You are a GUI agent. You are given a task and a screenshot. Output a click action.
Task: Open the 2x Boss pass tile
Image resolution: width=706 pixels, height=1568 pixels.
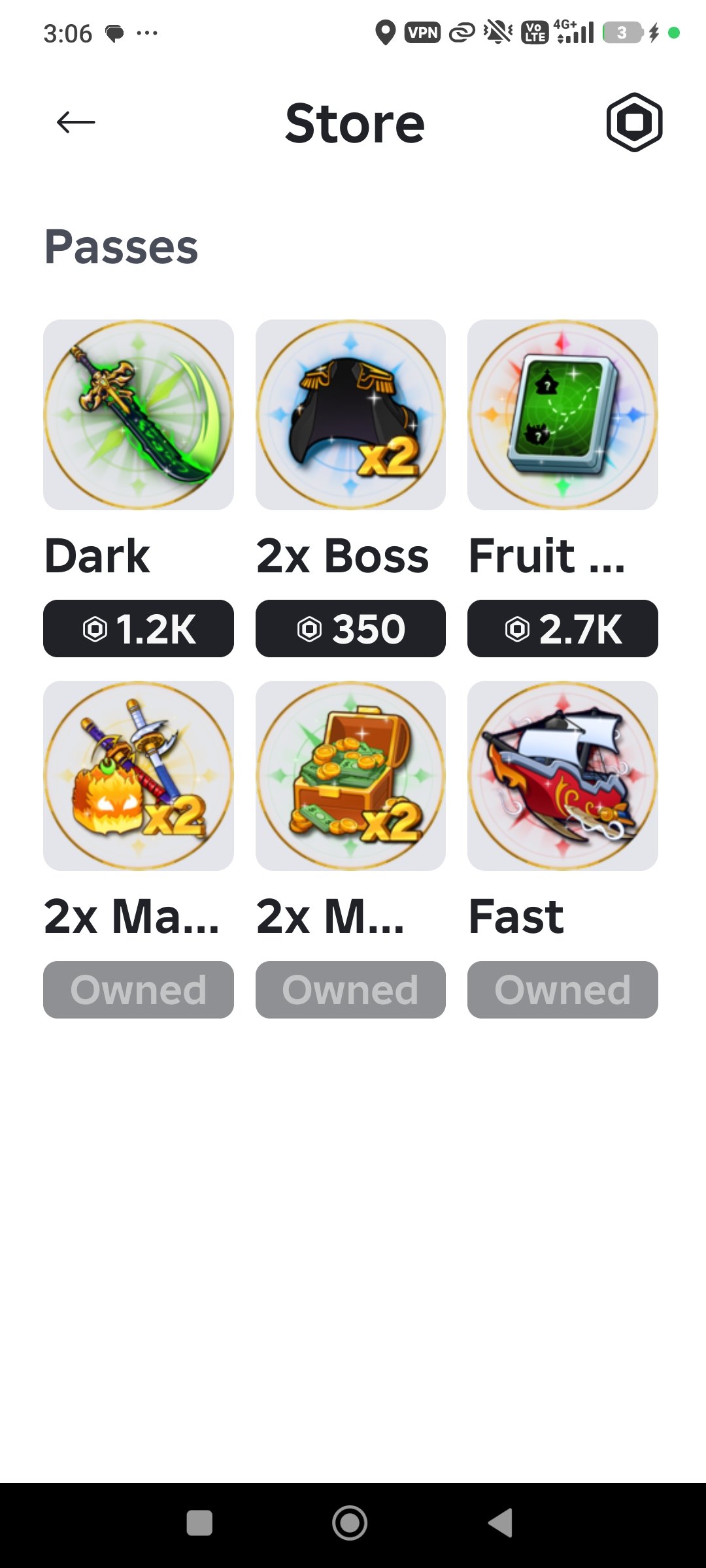click(x=350, y=415)
